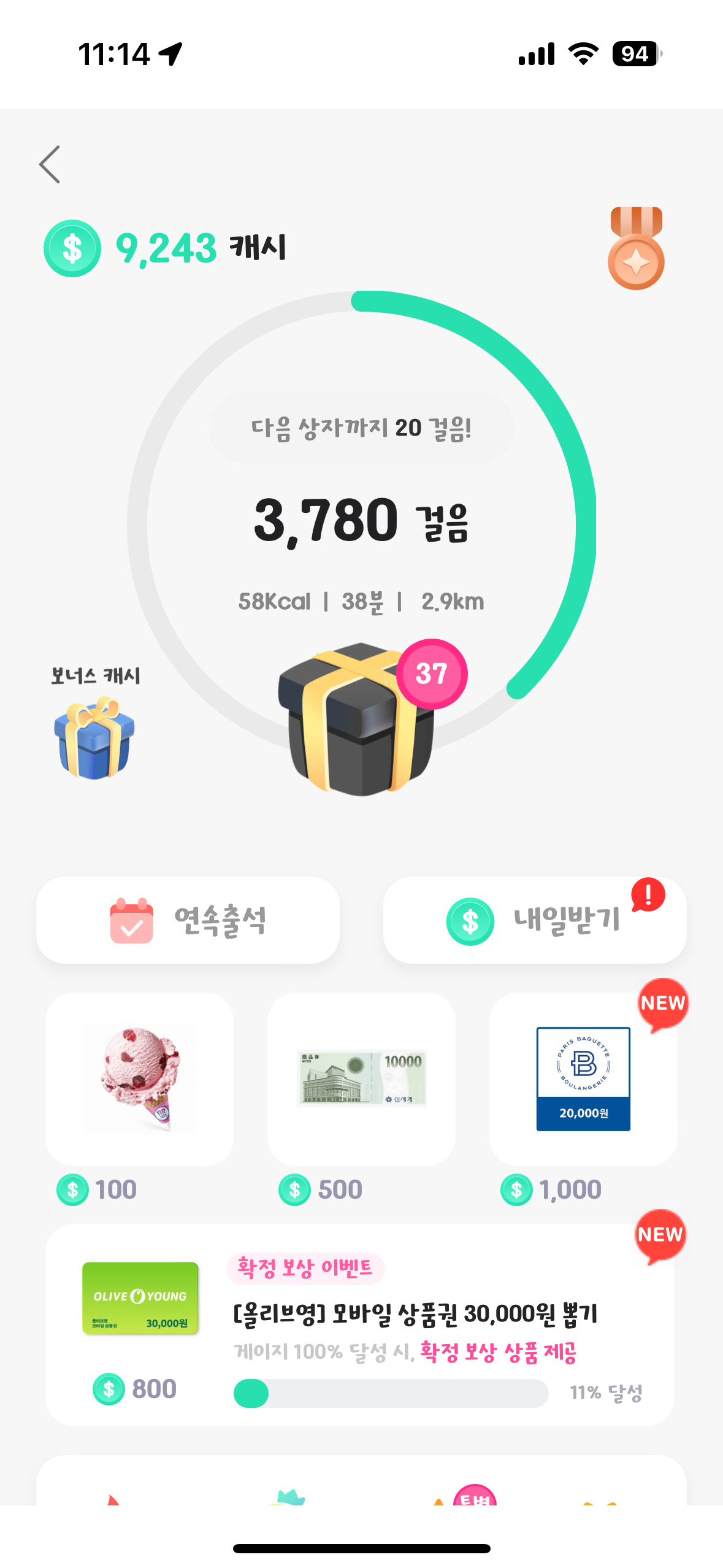The width and height of the screenshot is (723, 1568).
Task: Open the 연속출석 attendance button
Action: coord(188,920)
